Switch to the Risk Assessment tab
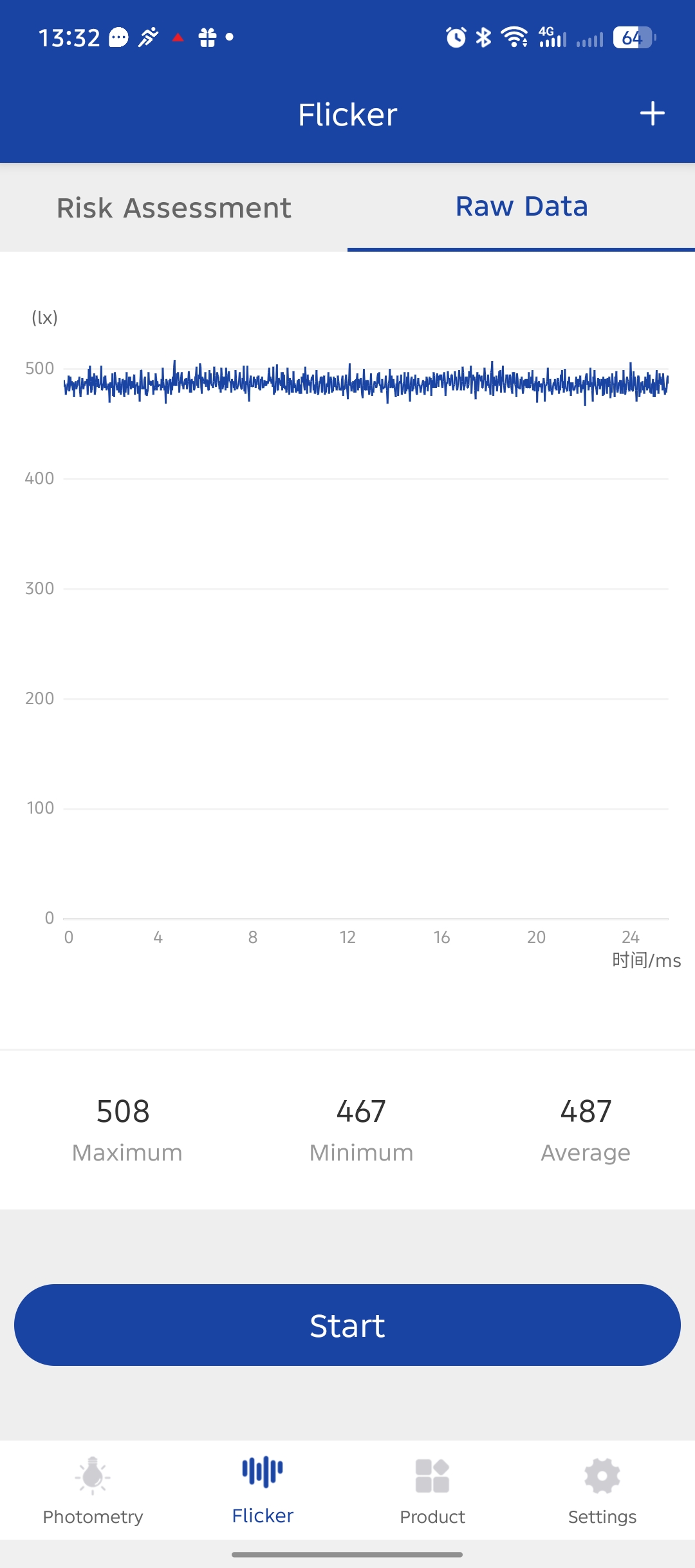The image size is (695, 1568). click(174, 208)
